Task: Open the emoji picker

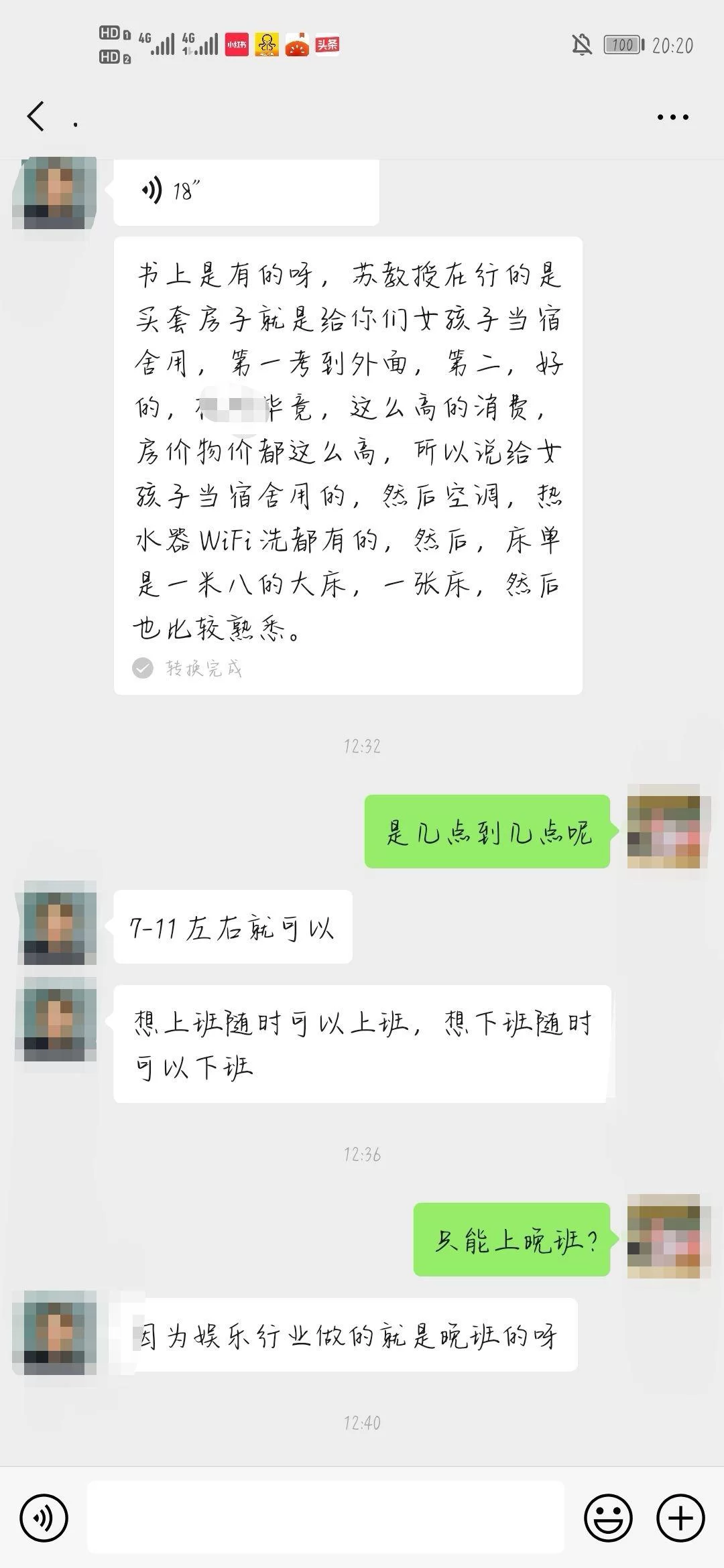Action: [x=608, y=1517]
